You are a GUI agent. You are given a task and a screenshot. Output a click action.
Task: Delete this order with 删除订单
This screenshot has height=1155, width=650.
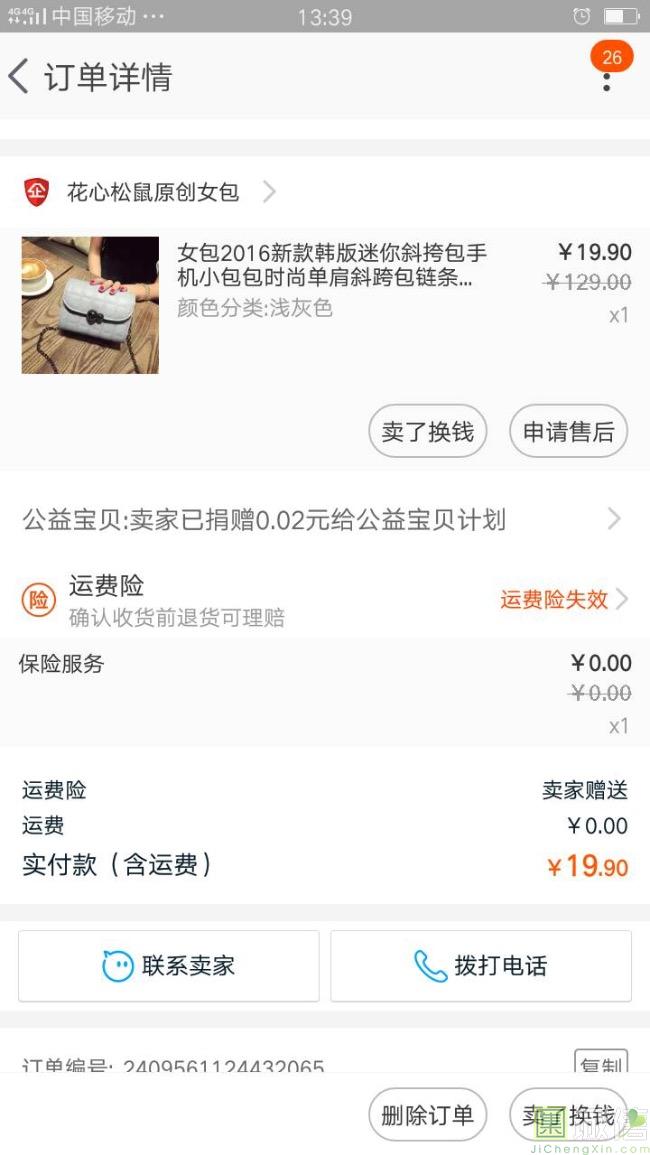pos(427,1115)
